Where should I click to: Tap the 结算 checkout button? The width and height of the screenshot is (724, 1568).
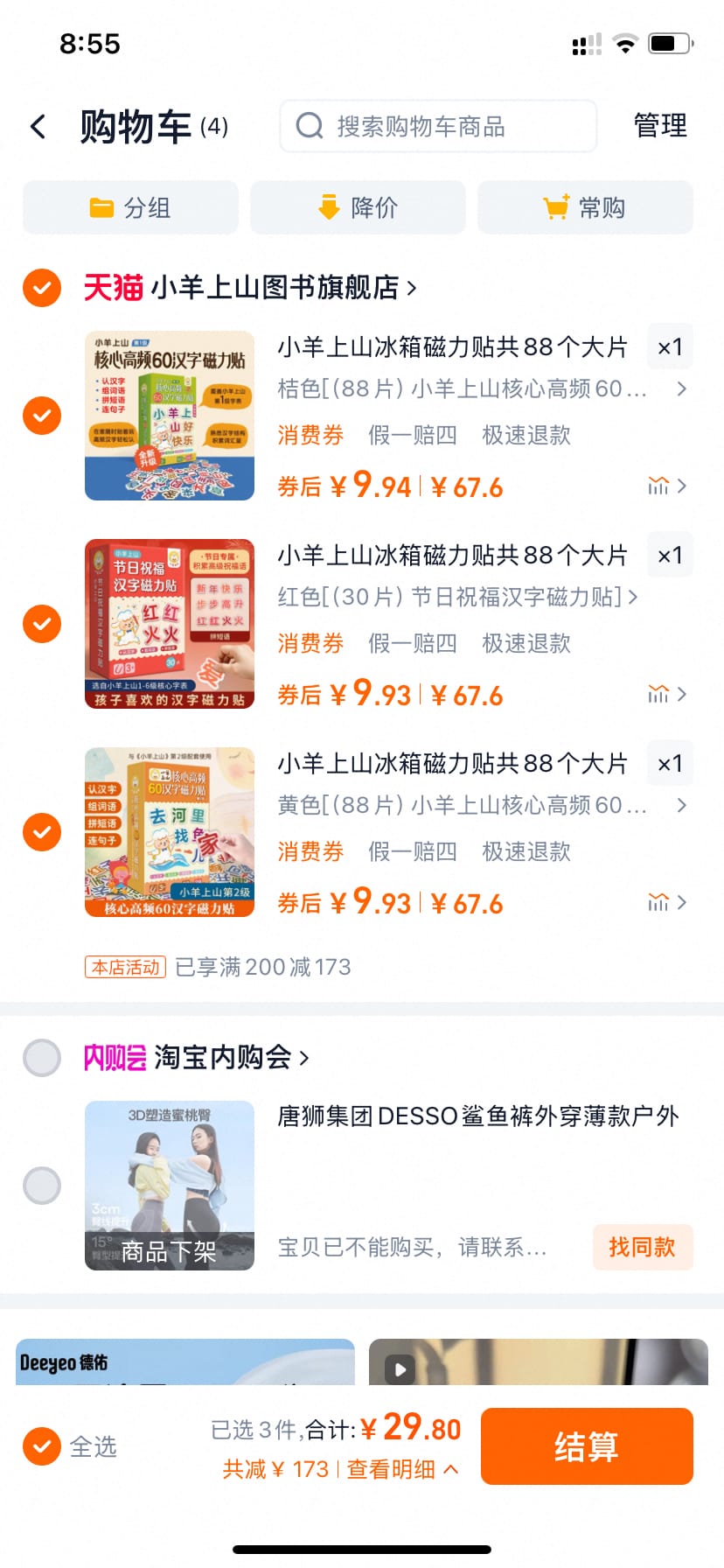click(587, 1446)
